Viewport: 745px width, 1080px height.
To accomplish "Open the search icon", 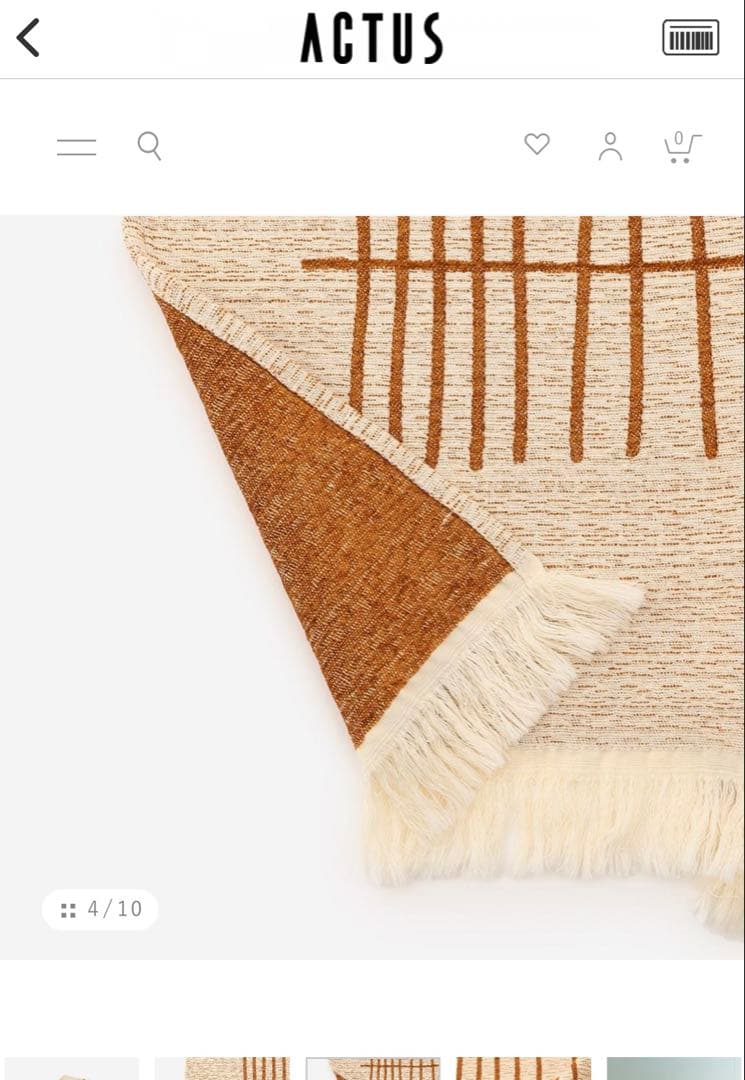I will coord(149,146).
